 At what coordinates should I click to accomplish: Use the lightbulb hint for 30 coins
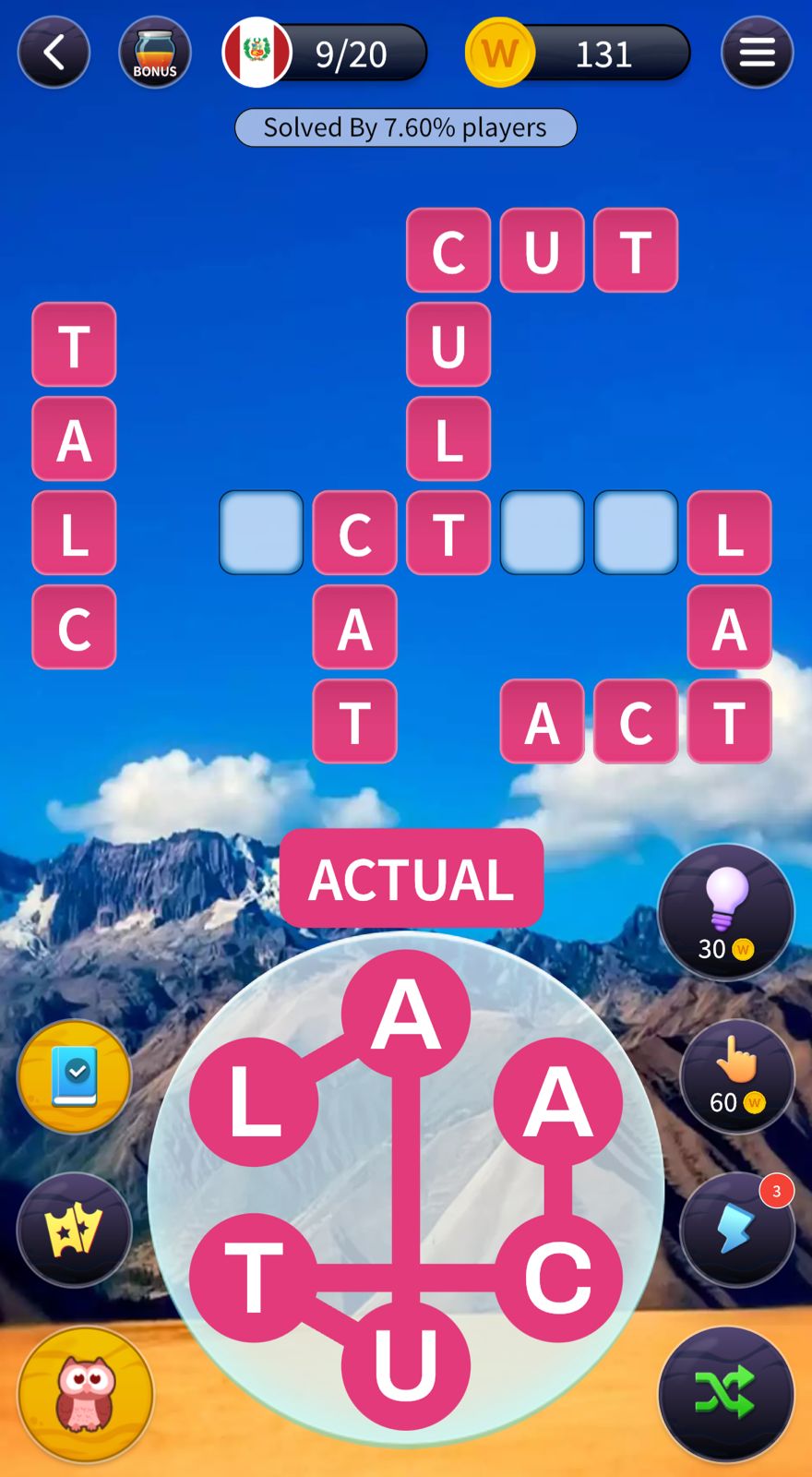click(x=726, y=912)
